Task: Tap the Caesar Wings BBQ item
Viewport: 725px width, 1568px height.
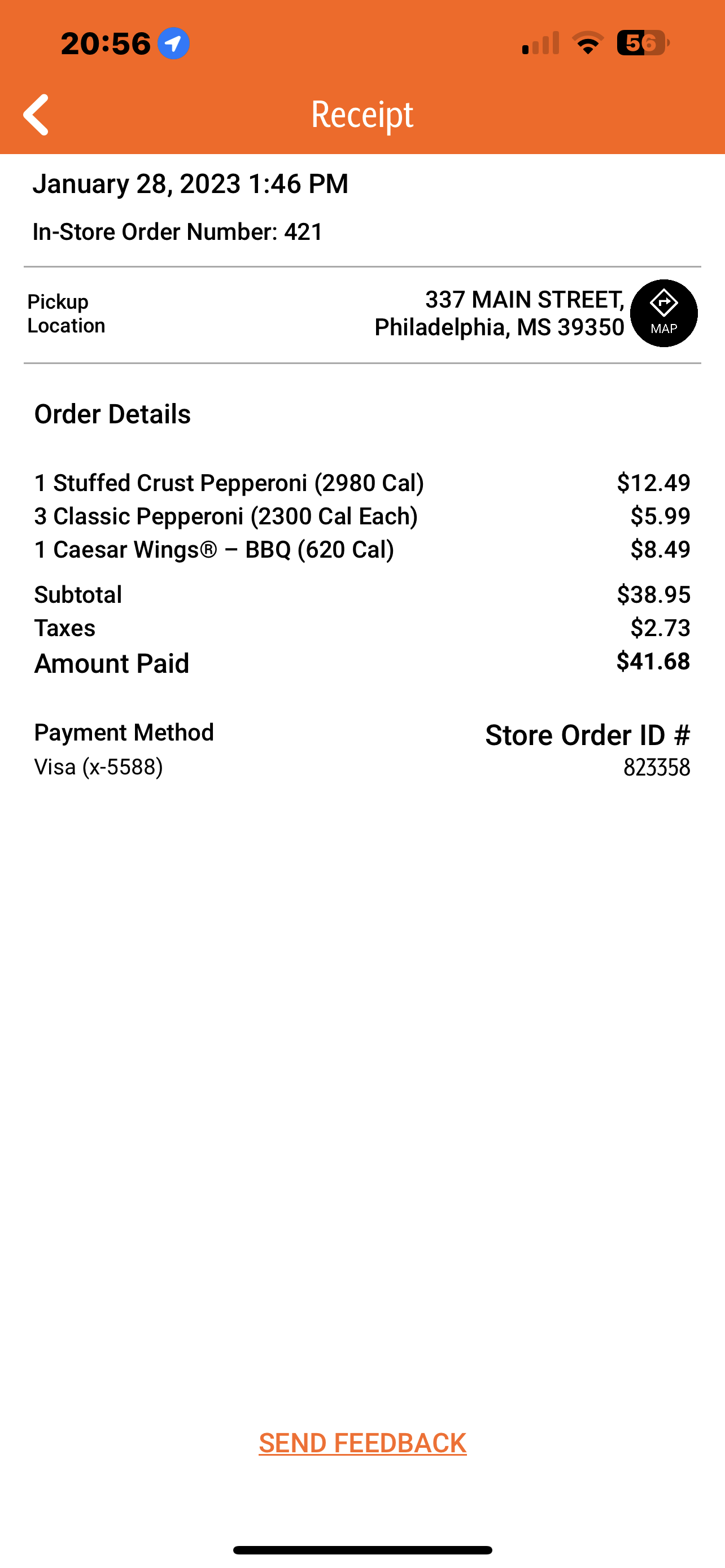Action: pyautogui.click(x=214, y=550)
